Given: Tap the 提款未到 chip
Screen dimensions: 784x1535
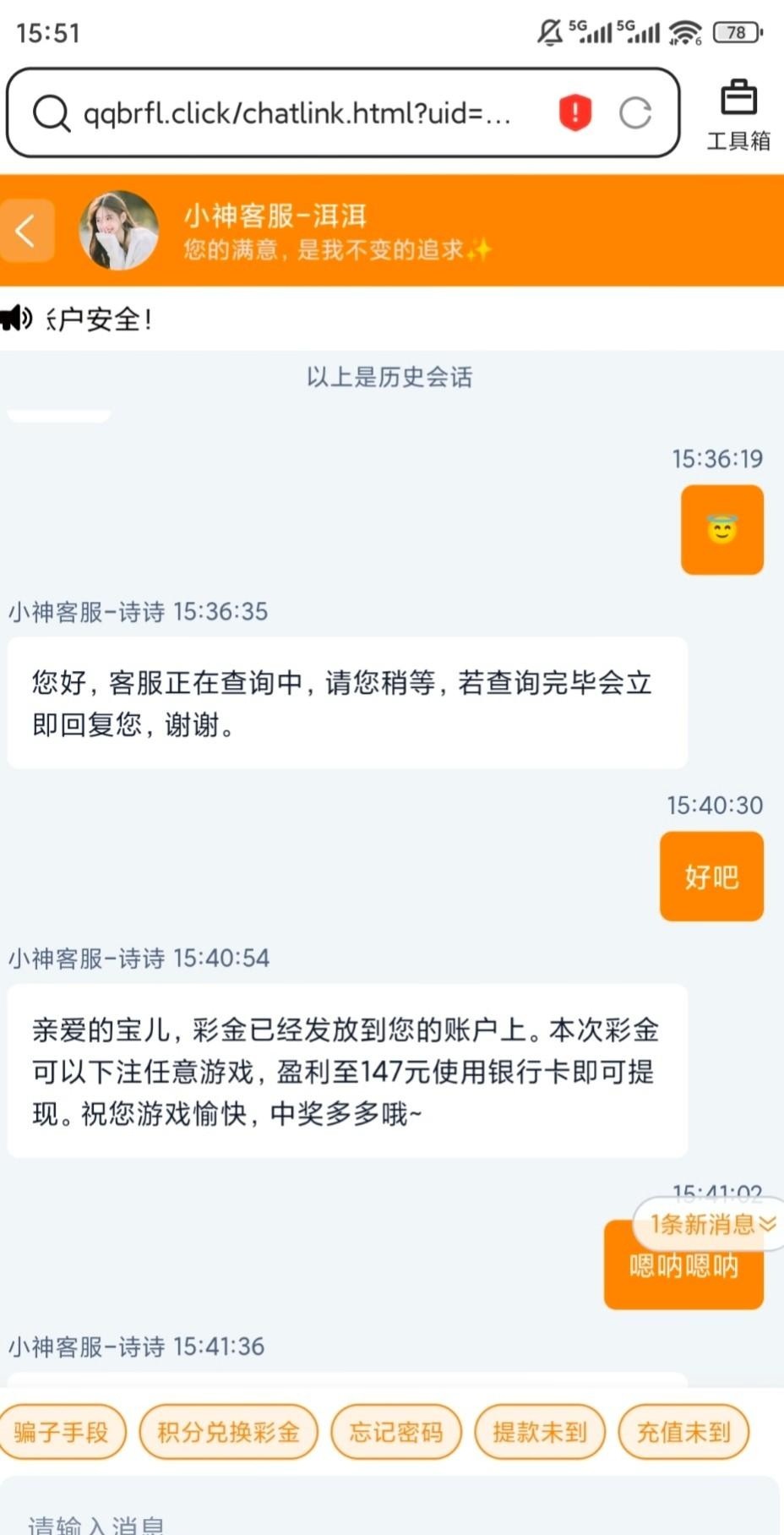Looking at the screenshot, I should pos(540,1432).
